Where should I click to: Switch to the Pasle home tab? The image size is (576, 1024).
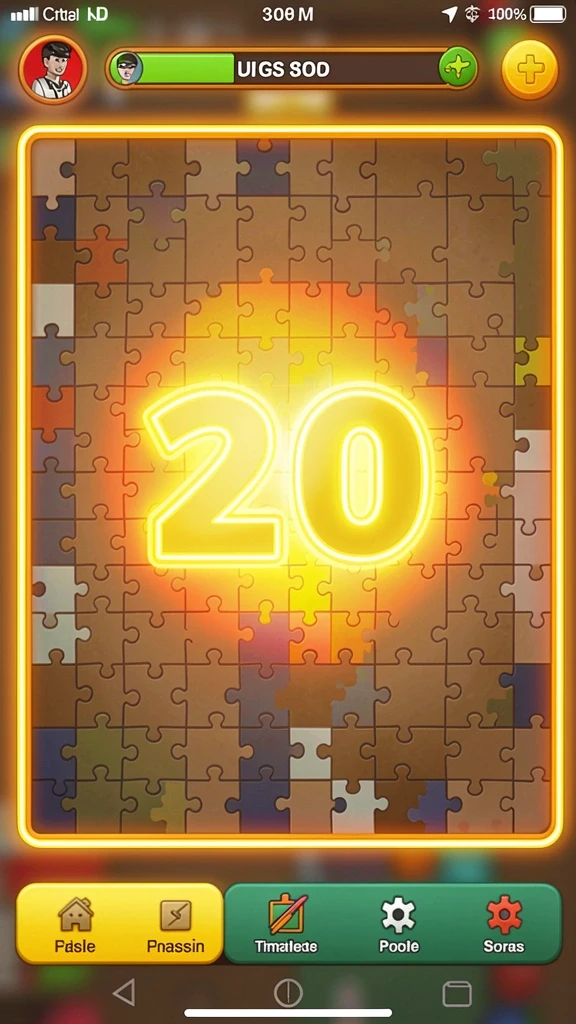pos(75,923)
